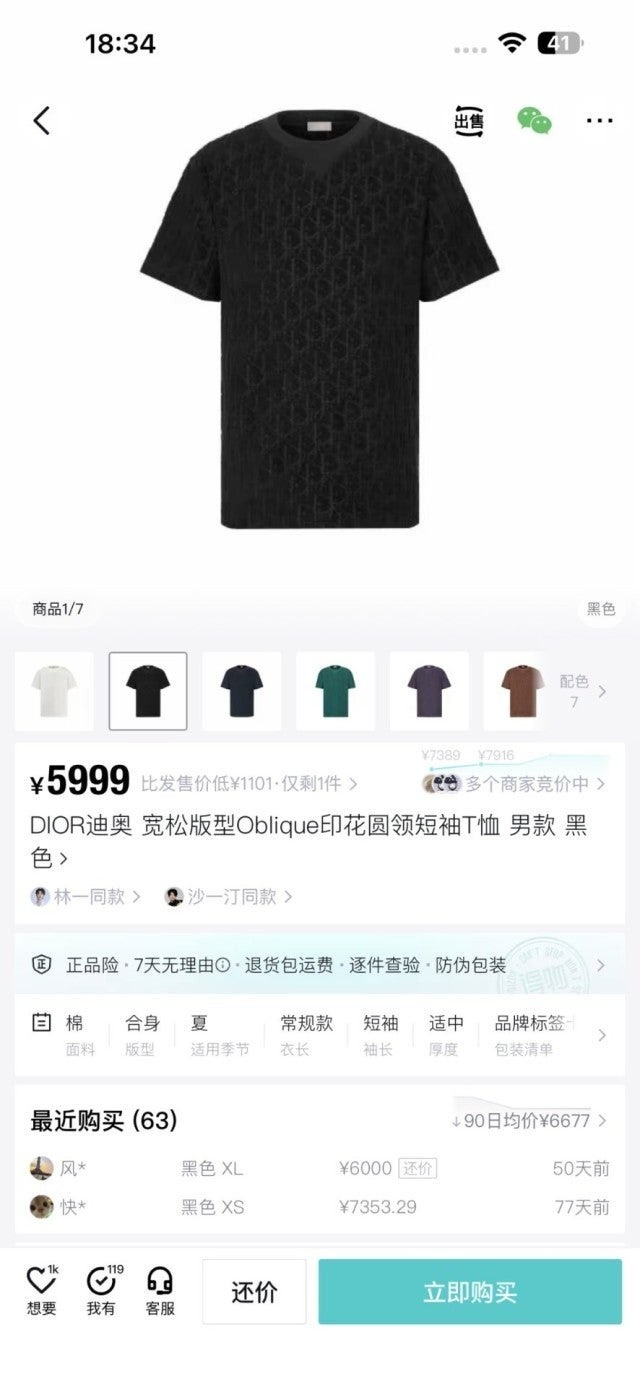The height and width of the screenshot is (1387, 640).
Task: Share the product via WeChat icon
Action: coord(534,121)
